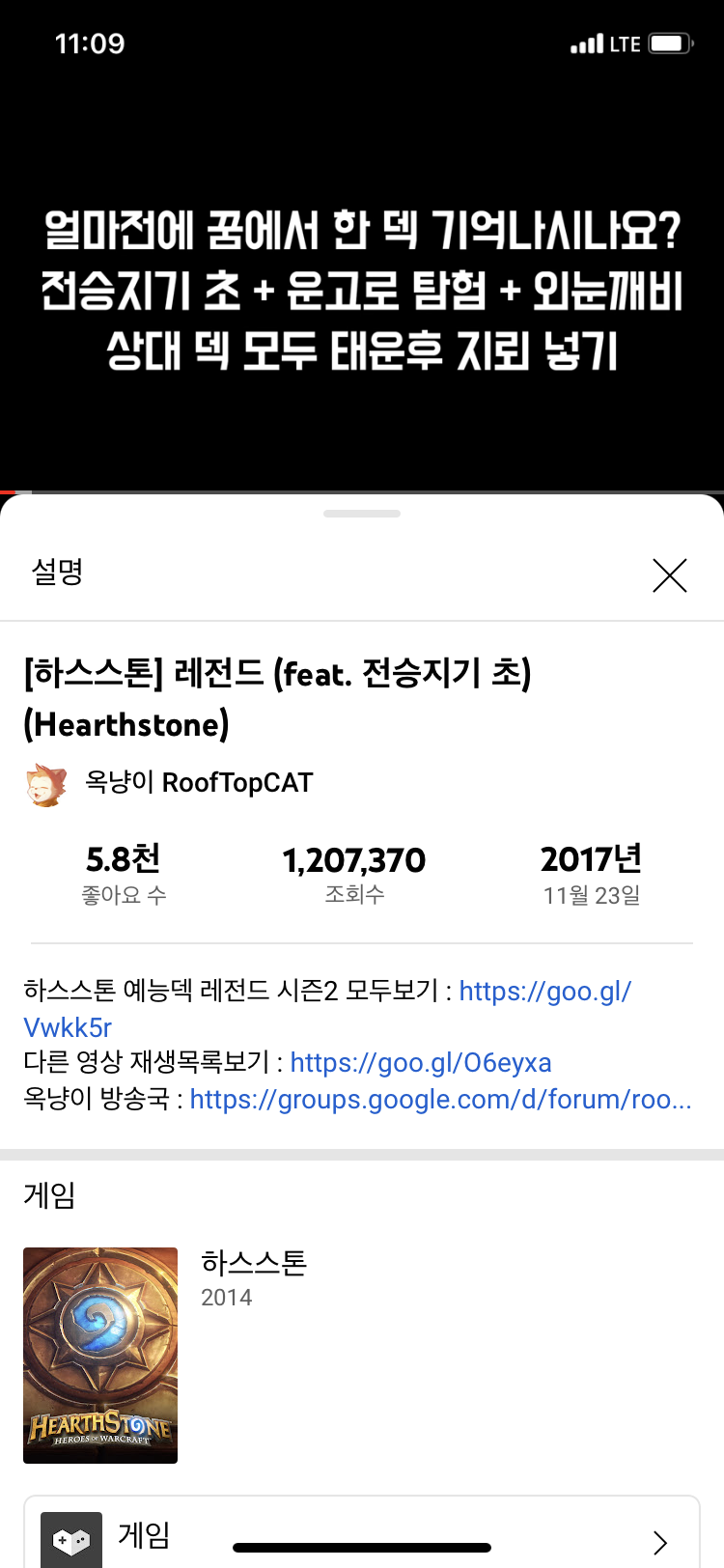Image resolution: width=724 pixels, height=1568 pixels.
Task: Close the 설명 description panel
Action: point(669,575)
